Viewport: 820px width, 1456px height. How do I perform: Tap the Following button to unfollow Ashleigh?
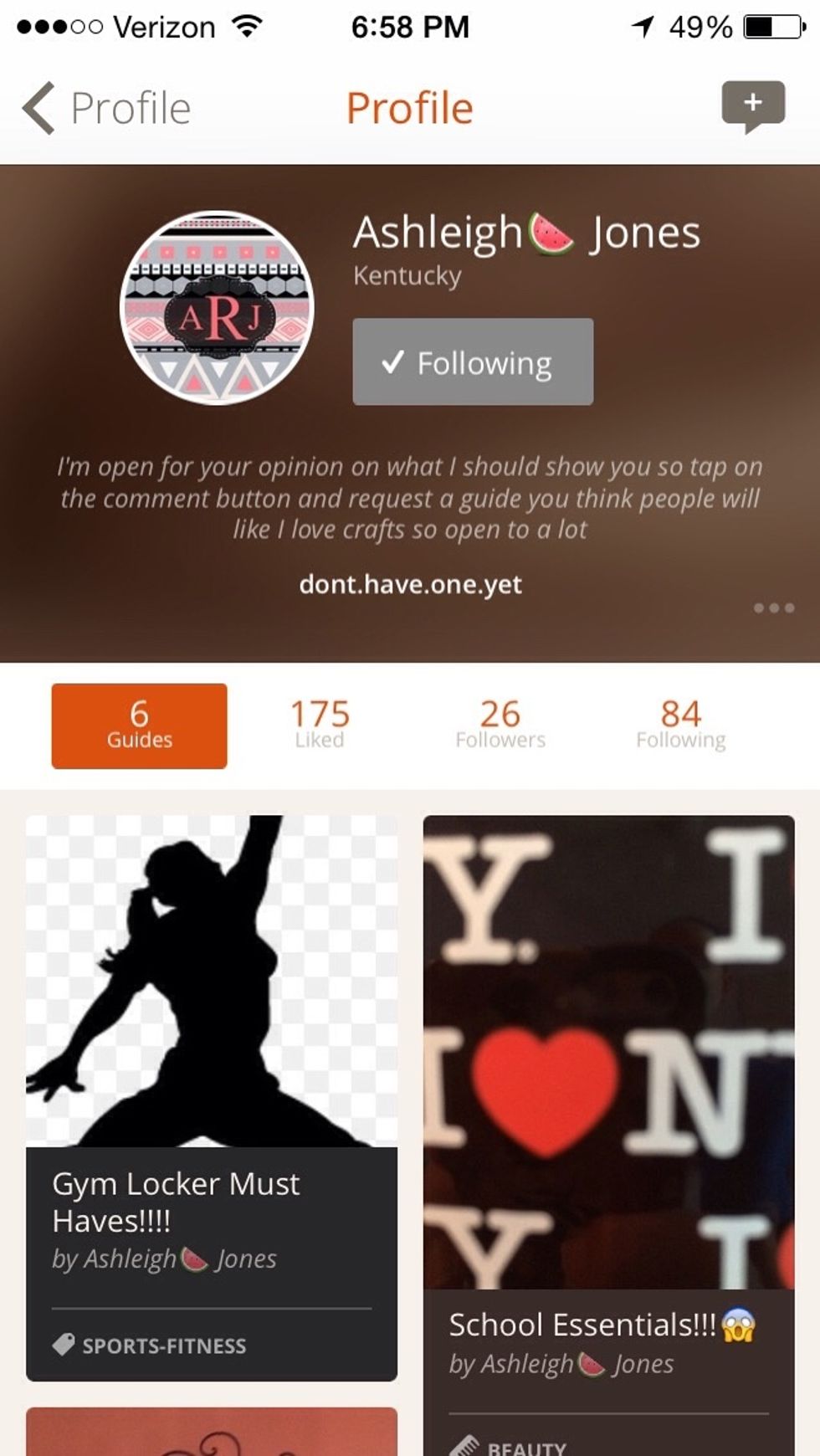click(x=473, y=362)
